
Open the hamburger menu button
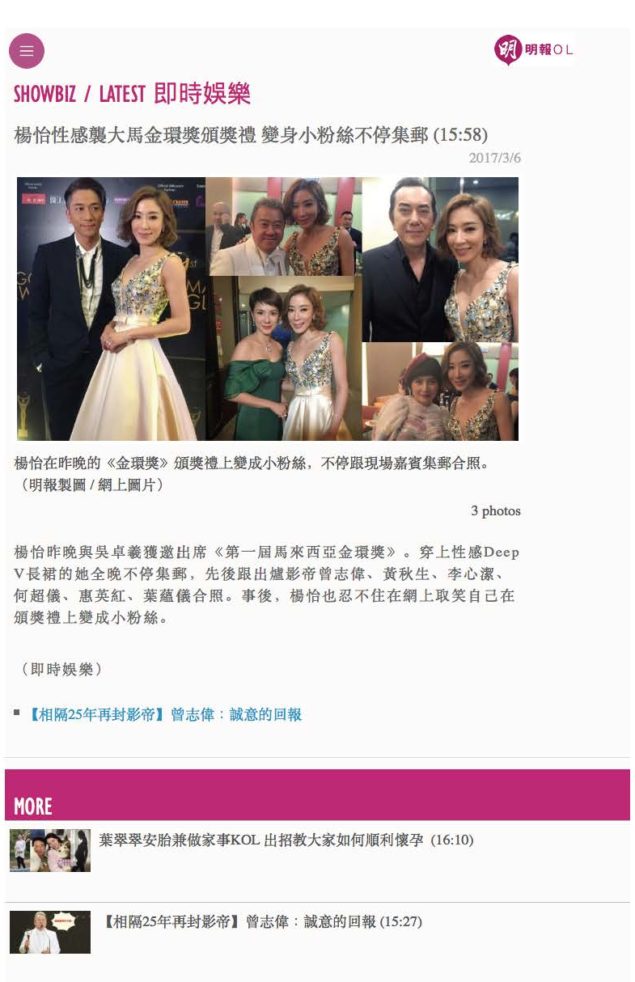point(26,51)
